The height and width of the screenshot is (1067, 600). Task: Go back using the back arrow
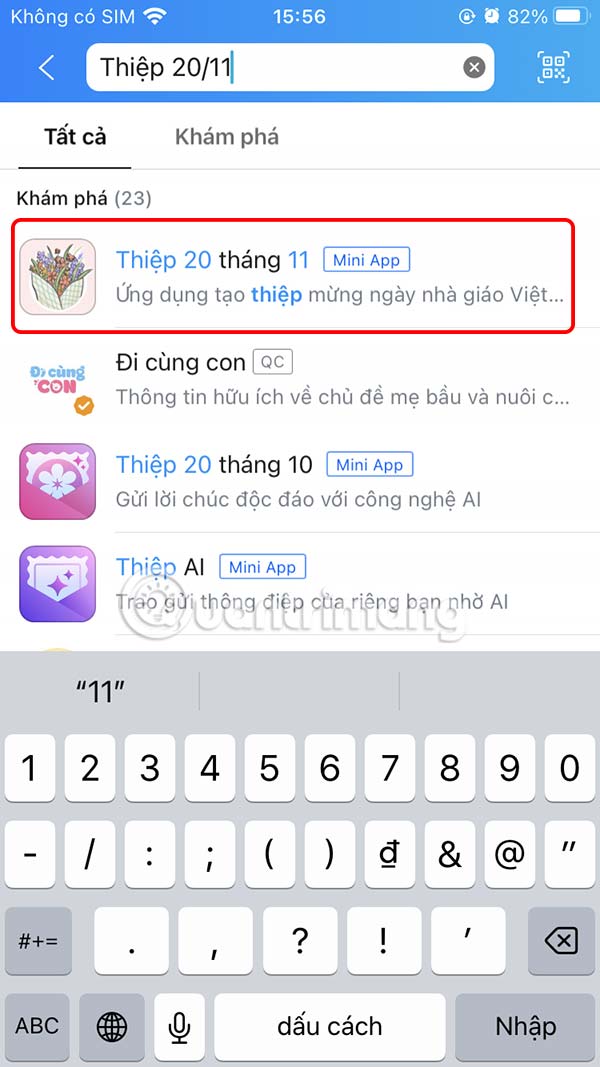coord(46,68)
